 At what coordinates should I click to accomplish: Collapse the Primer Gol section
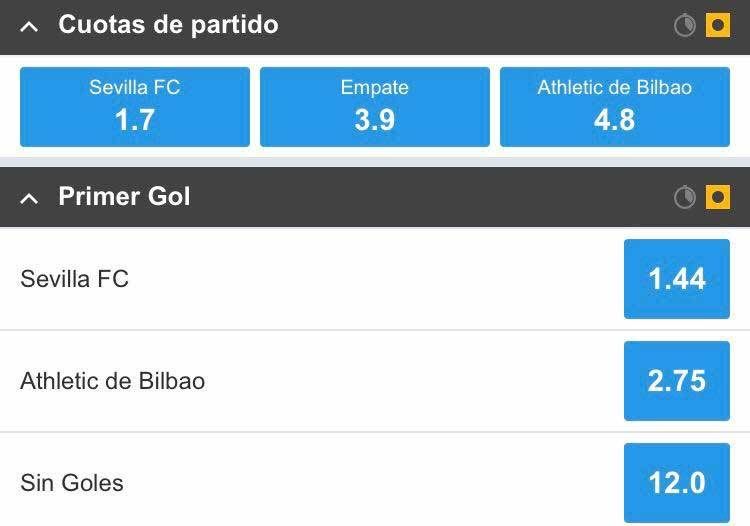click(x=30, y=198)
